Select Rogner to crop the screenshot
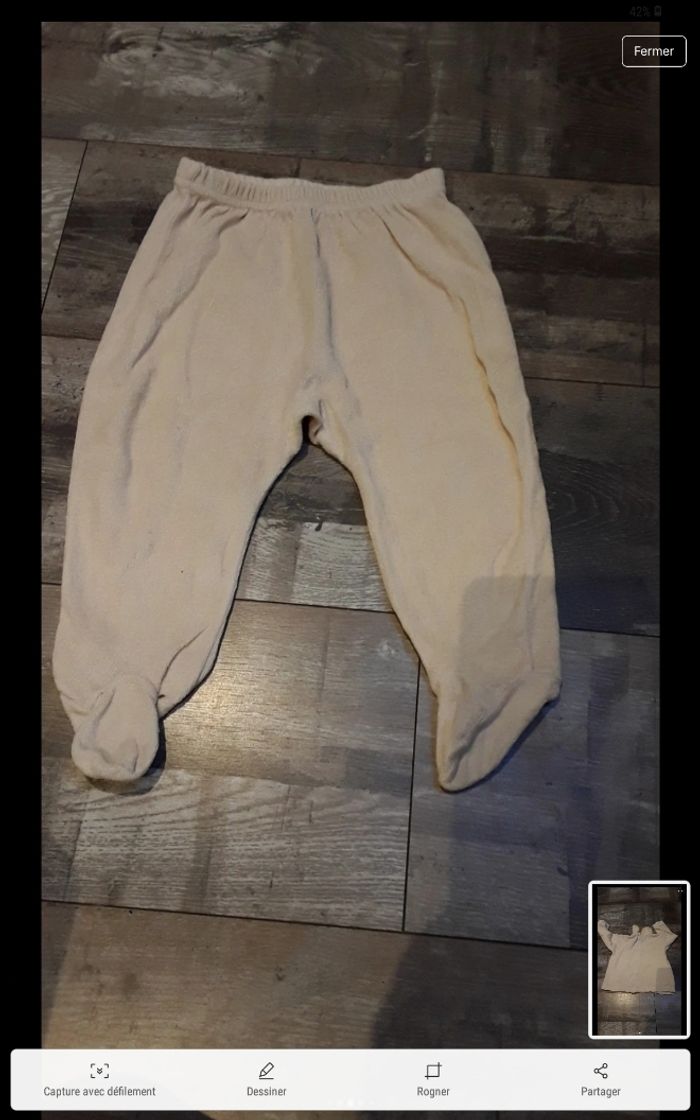Viewport: 700px width, 1120px height. 433,1078
